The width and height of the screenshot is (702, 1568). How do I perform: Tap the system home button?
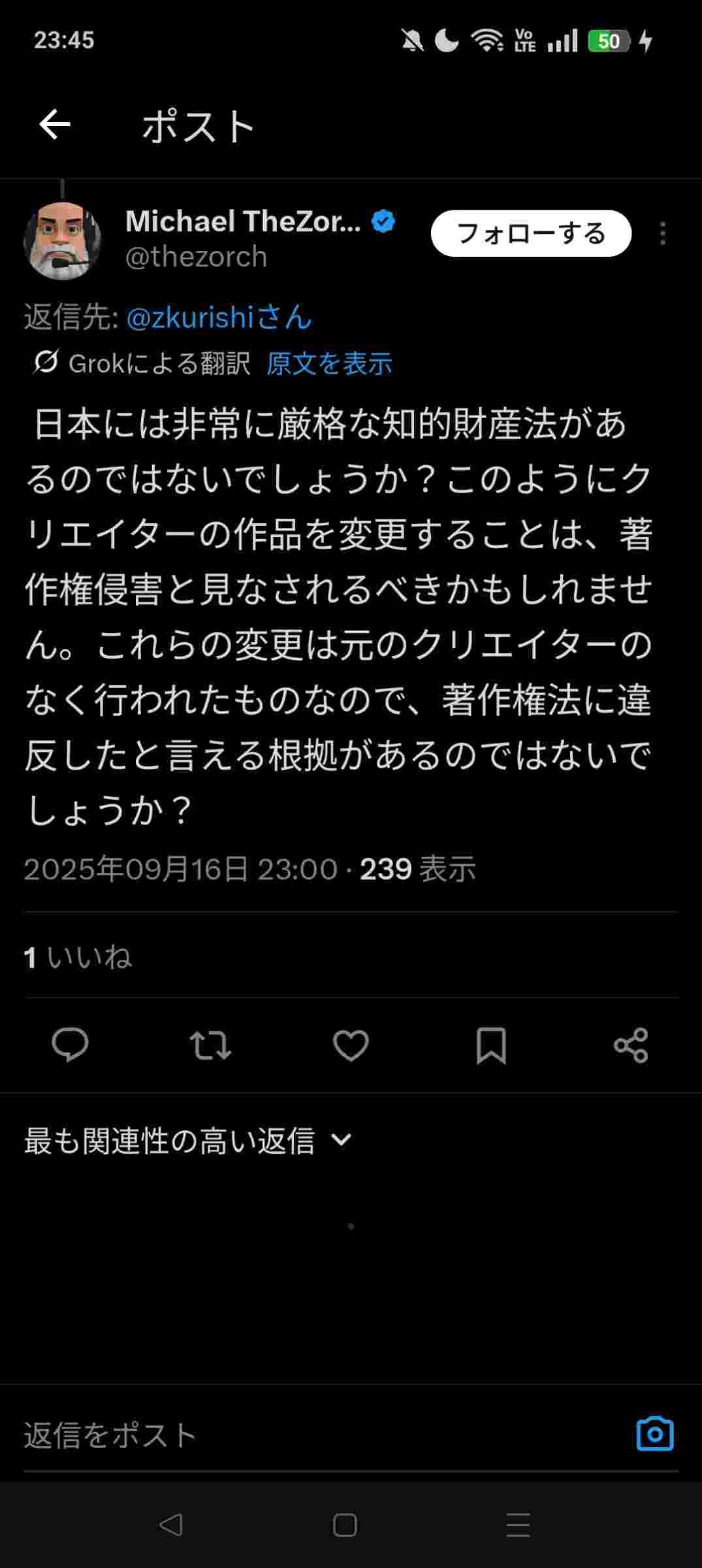point(345,1526)
